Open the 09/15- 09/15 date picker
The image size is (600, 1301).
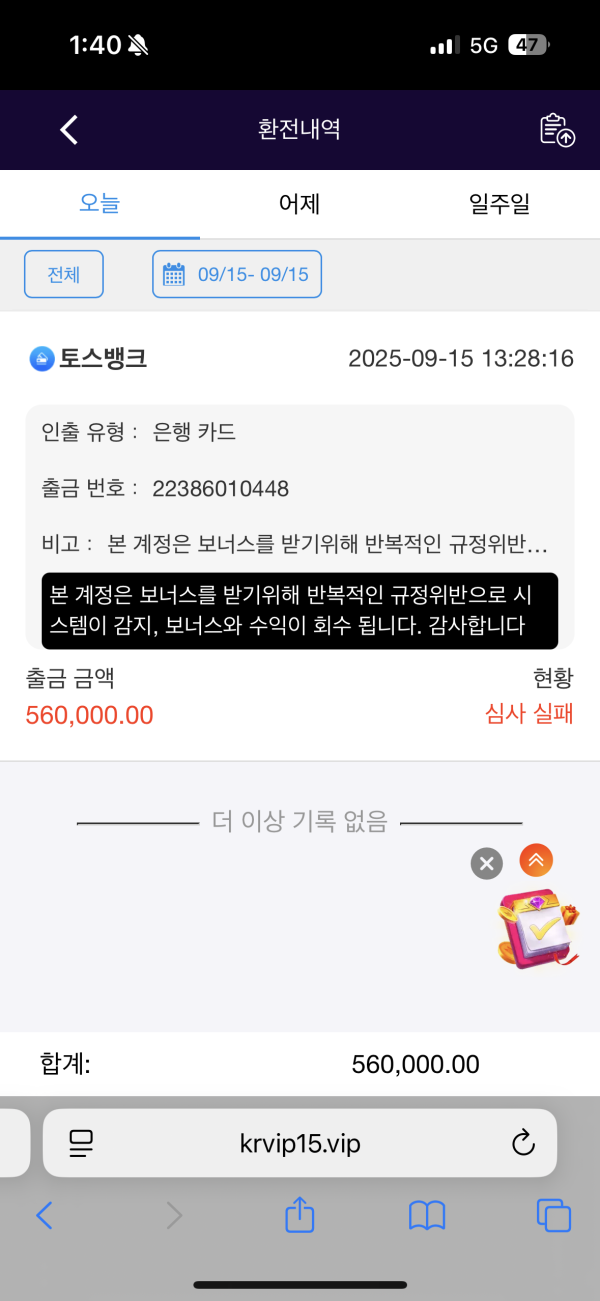point(237,274)
